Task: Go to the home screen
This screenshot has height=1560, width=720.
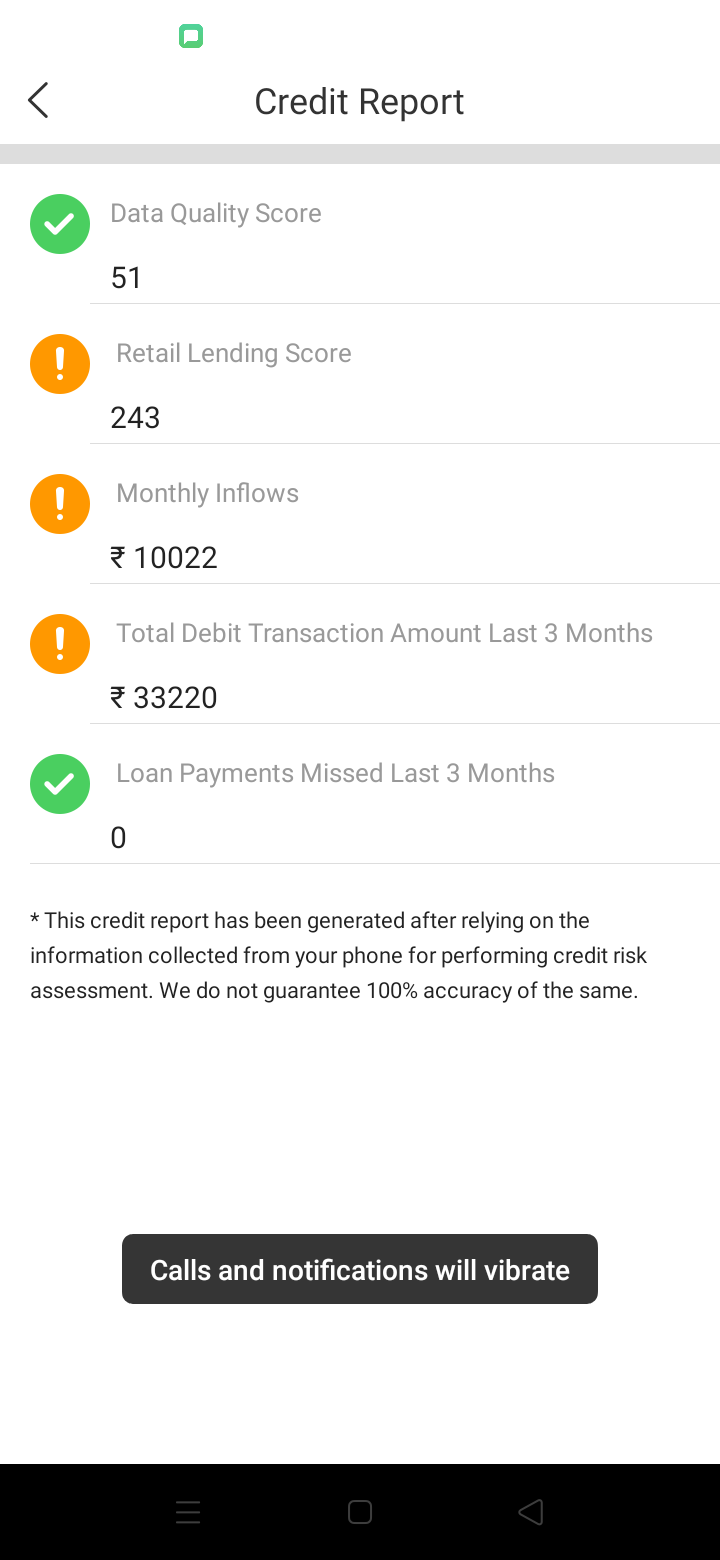Action: pyautogui.click(x=360, y=1512)
